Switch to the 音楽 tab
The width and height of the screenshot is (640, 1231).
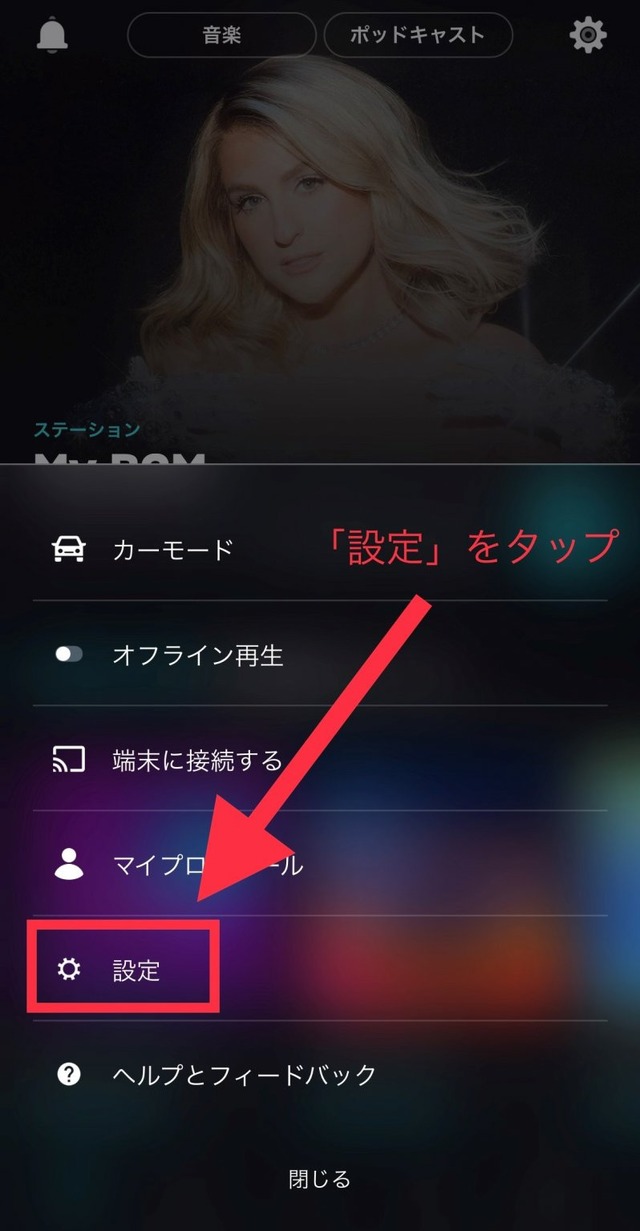221,36
